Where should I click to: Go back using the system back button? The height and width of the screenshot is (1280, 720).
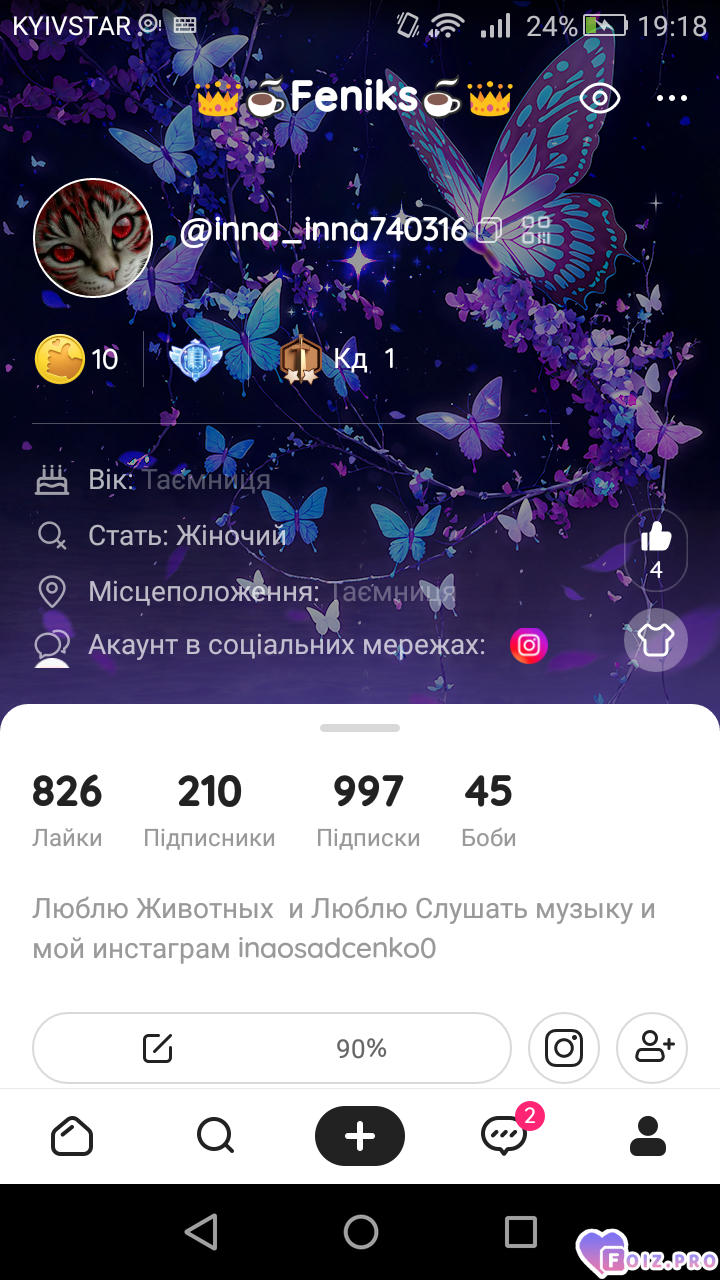(201, 1232)
